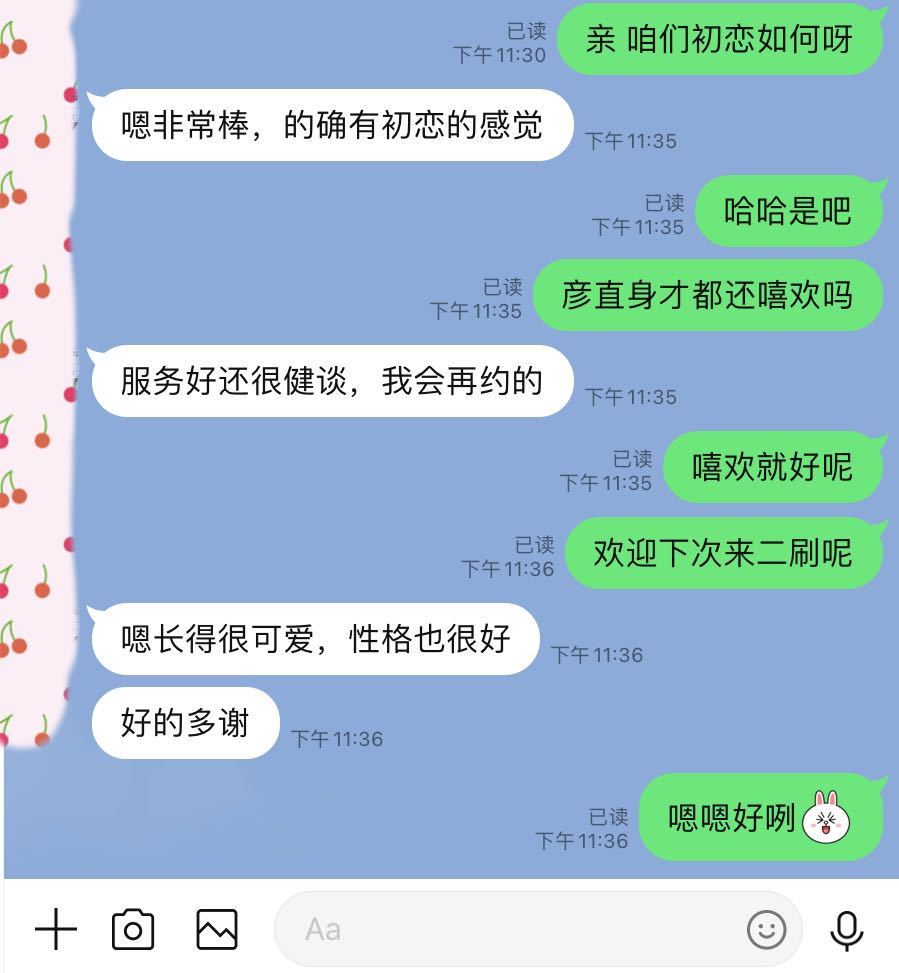Open the emoji sticker picker
This screenshot has height=973, width=899.
767,930
